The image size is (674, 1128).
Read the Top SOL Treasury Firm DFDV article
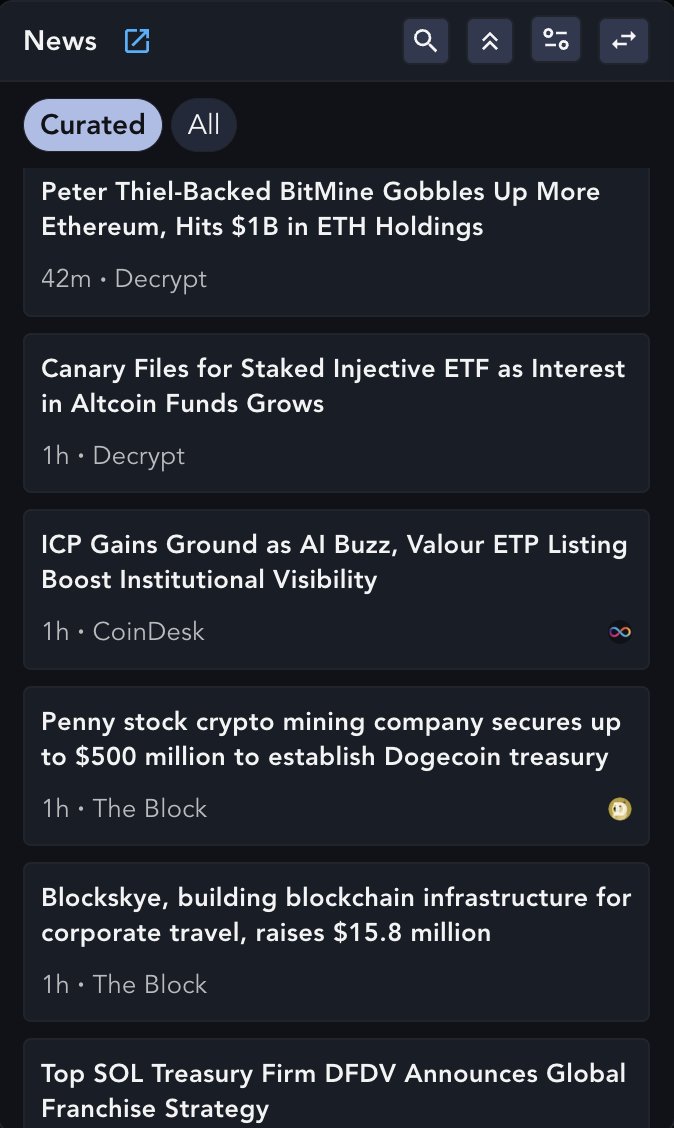[336, 1083]
